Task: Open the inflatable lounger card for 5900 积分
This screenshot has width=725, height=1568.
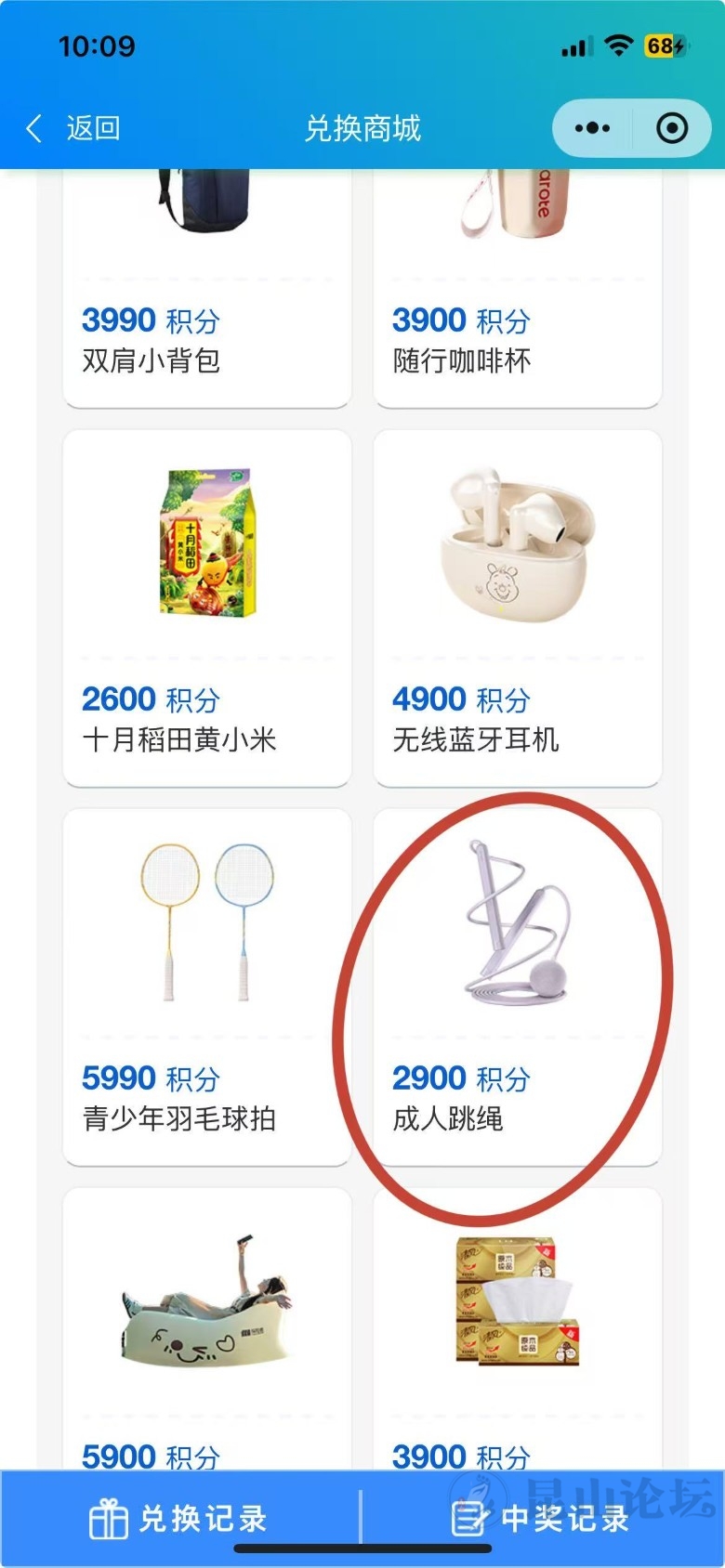Action: [x=206, y=1319]
